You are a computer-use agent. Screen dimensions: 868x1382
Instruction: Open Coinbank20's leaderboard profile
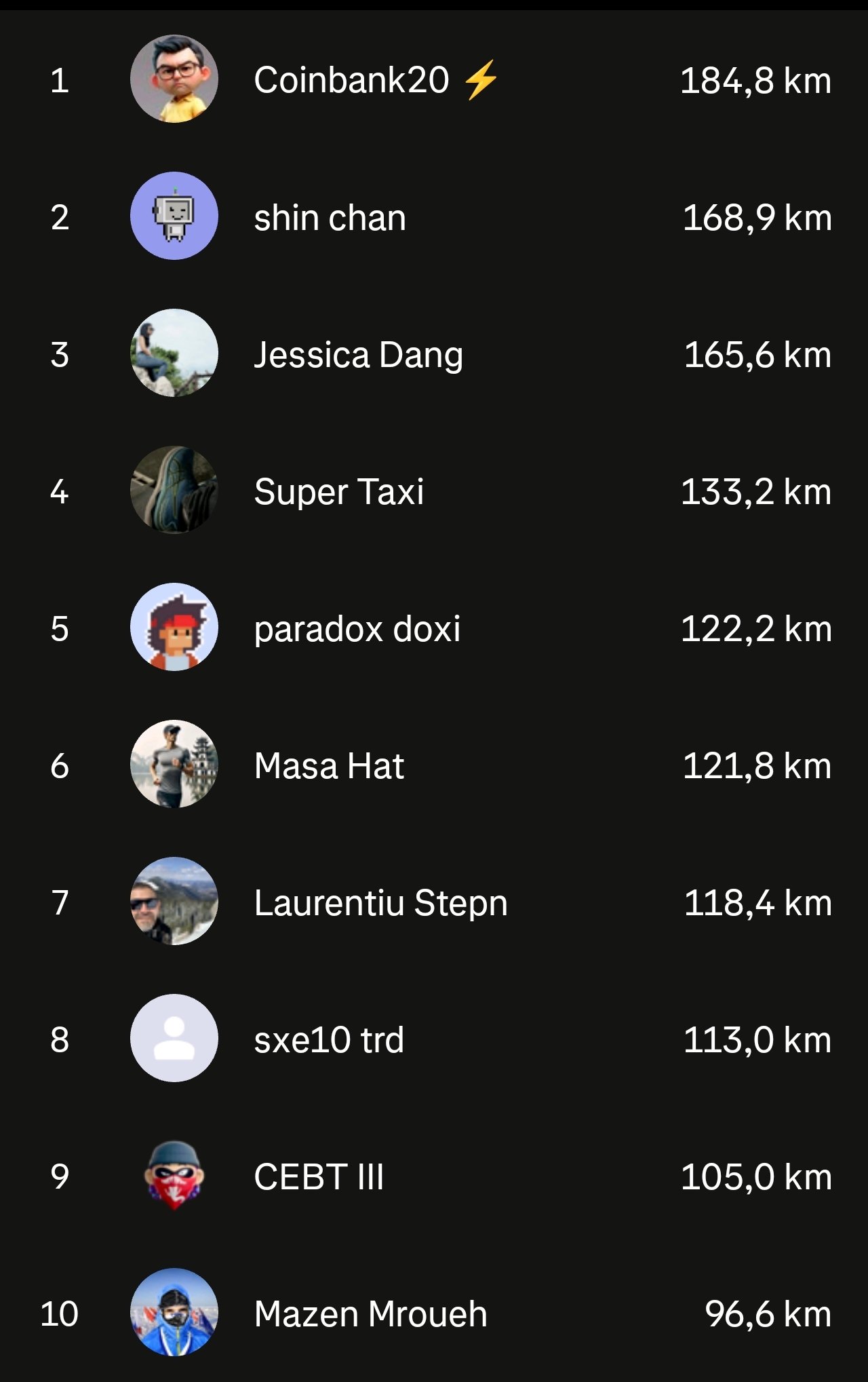click(351, 80)
